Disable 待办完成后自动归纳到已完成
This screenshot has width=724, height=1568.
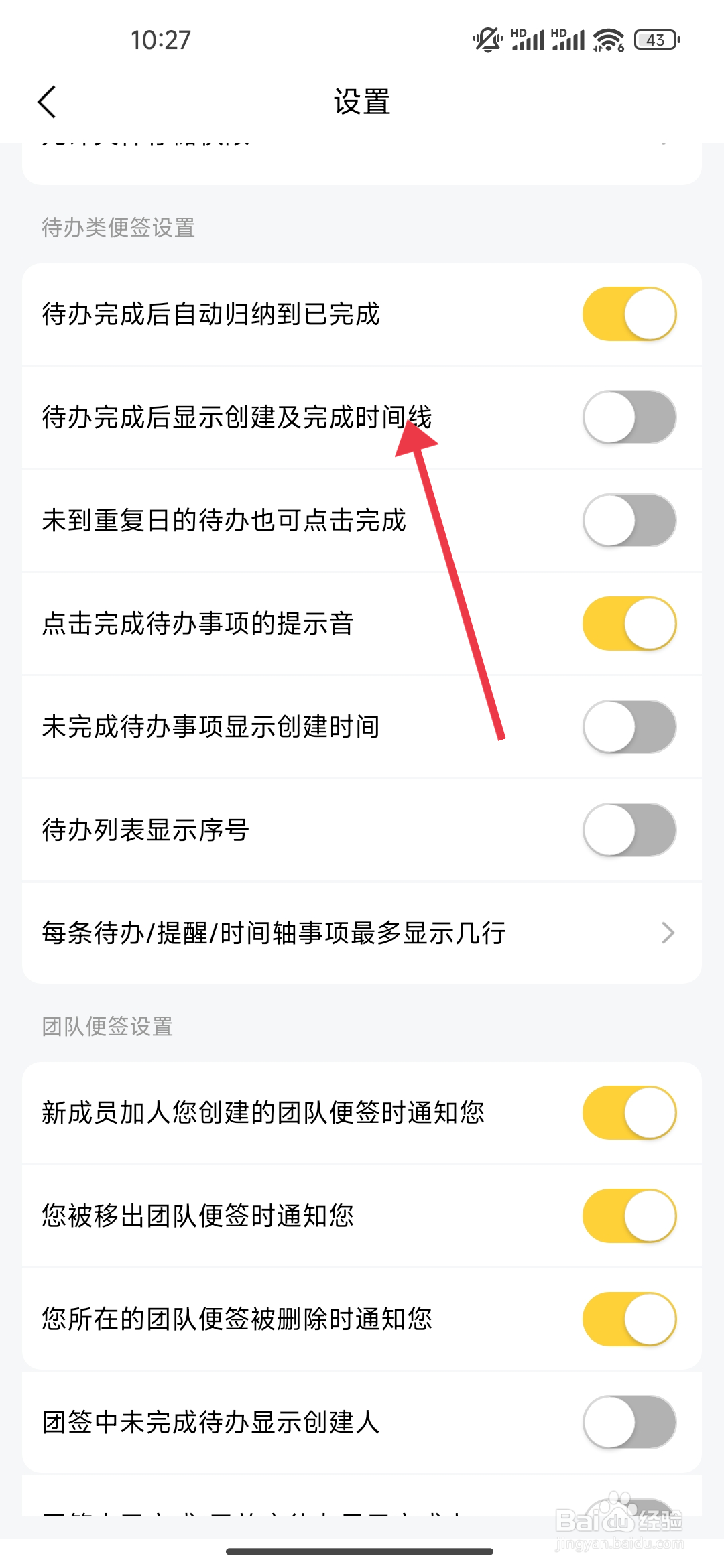coord(629,313)
